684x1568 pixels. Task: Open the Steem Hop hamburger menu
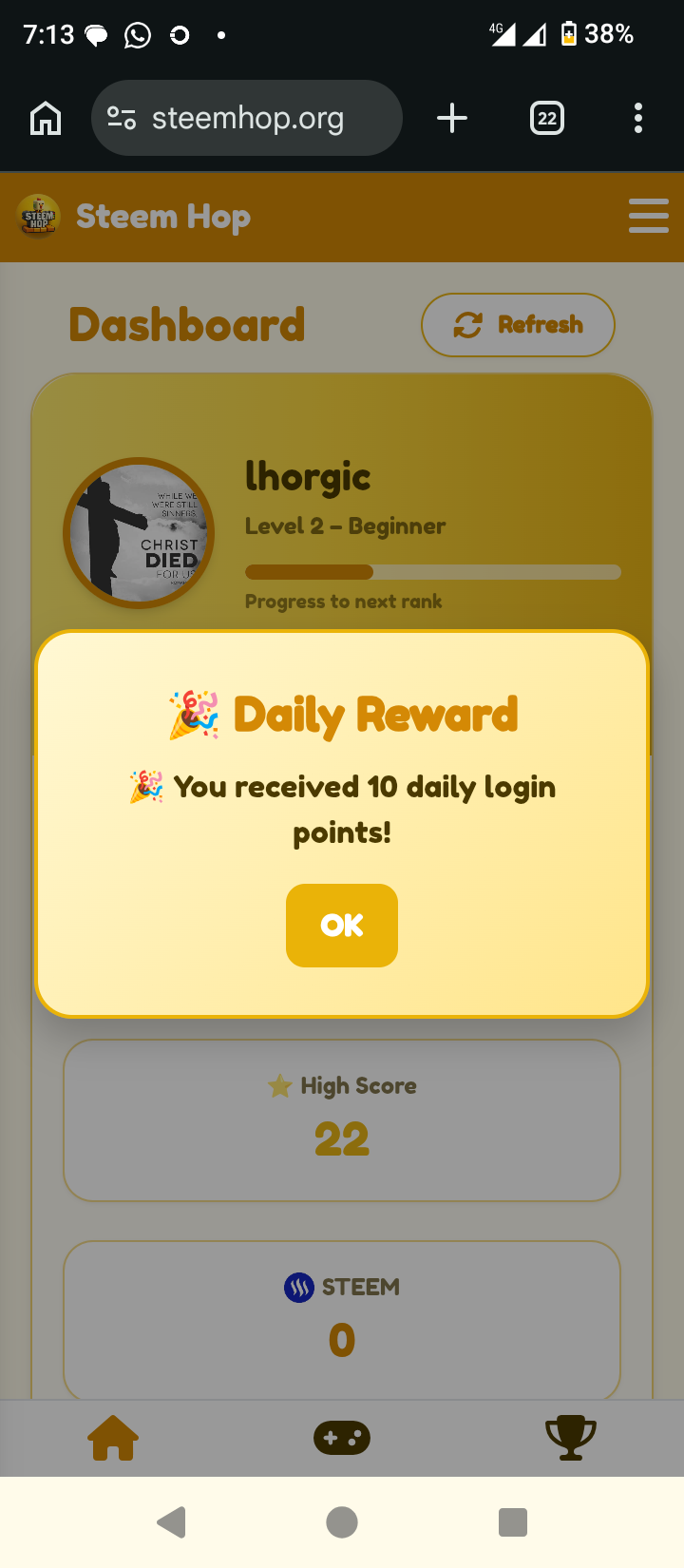(x=648, y=216)
